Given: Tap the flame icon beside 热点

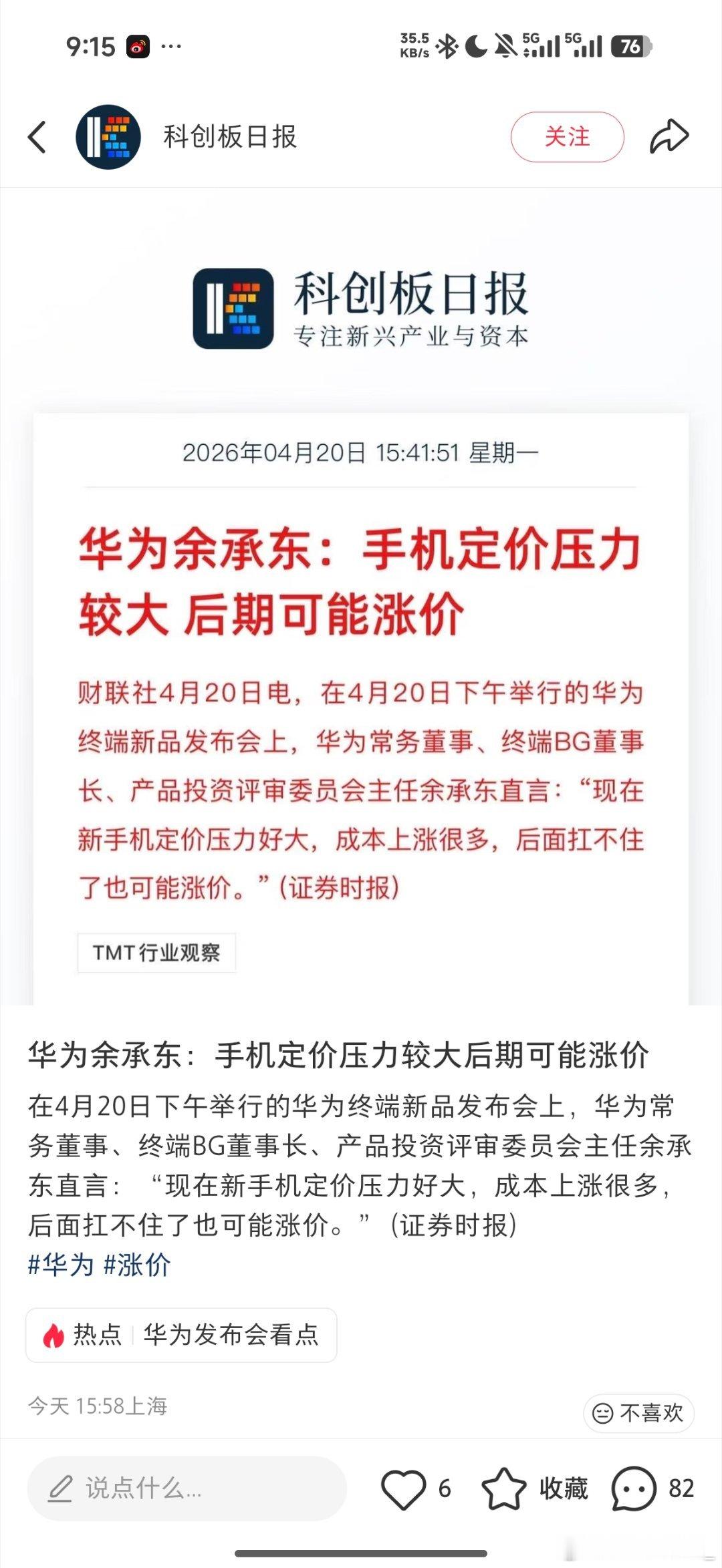Looking at the screenshot, I should pyautogui.click(x=55, y=1336).
